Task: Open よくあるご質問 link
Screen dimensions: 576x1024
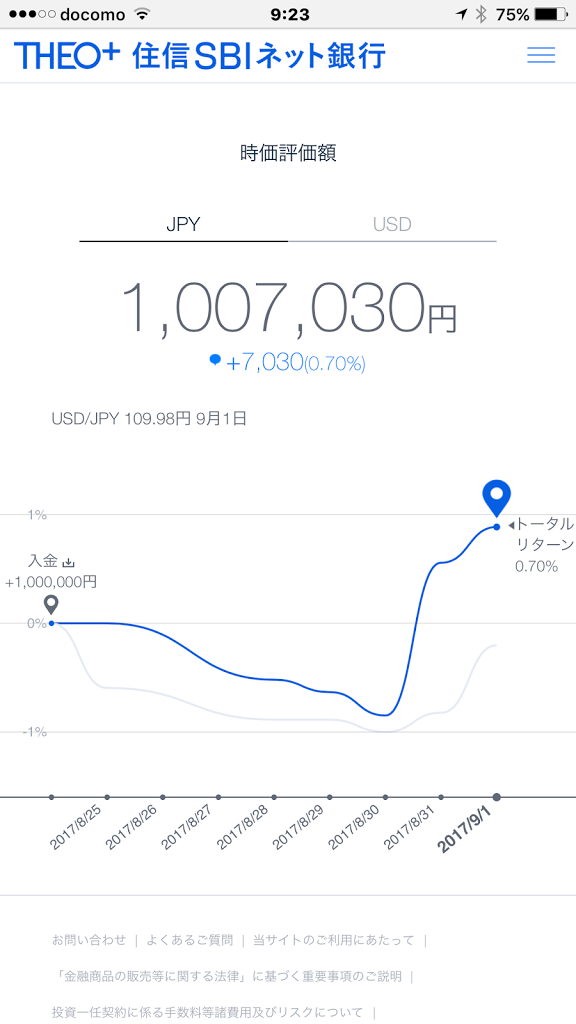Action: pos(189,940)
